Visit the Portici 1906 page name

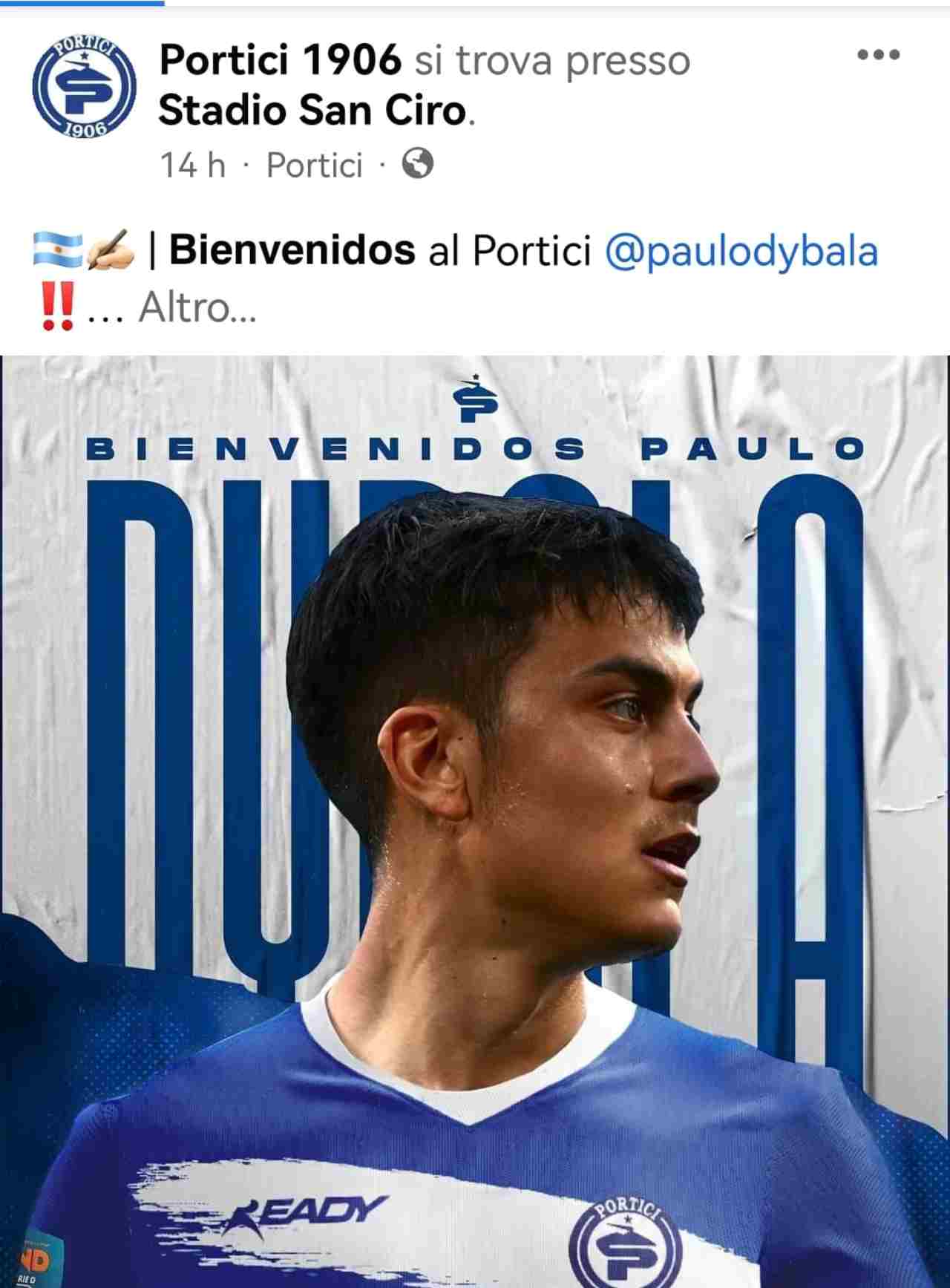click(280, 59)
